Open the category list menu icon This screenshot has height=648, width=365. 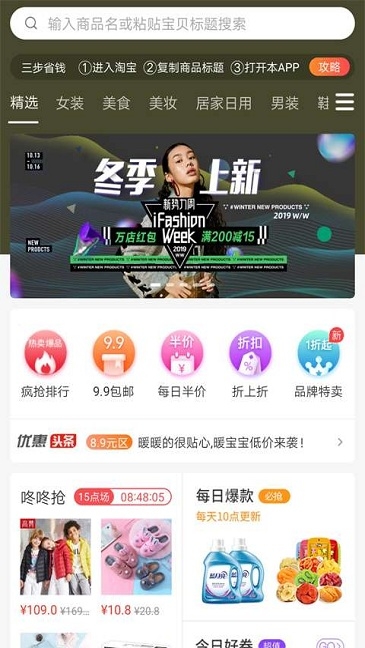click(x=345, y=102)
